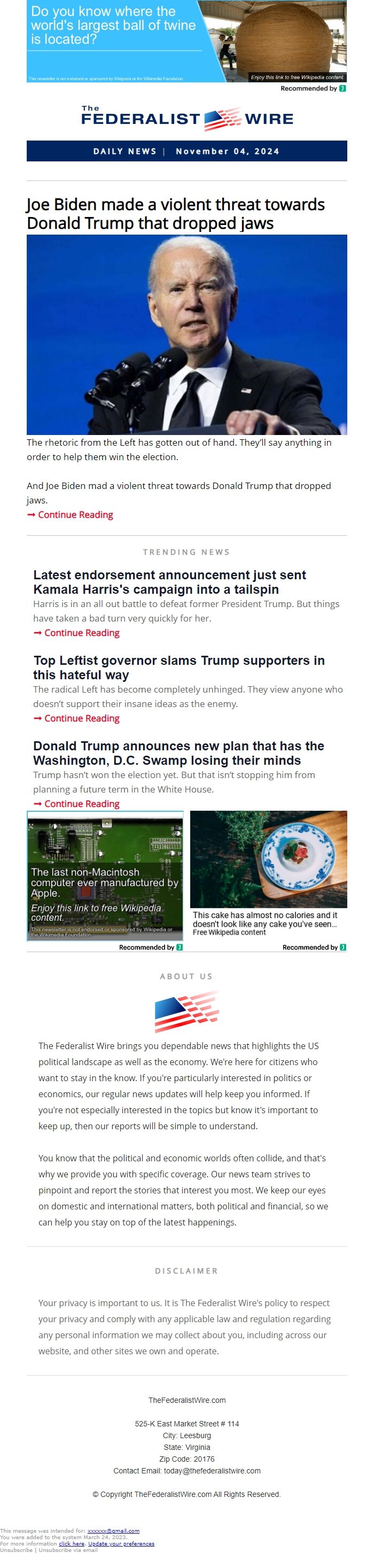Continue reading the Joe Biden threat story
The height and width of the screenshot is (1568, 374).
75,514
